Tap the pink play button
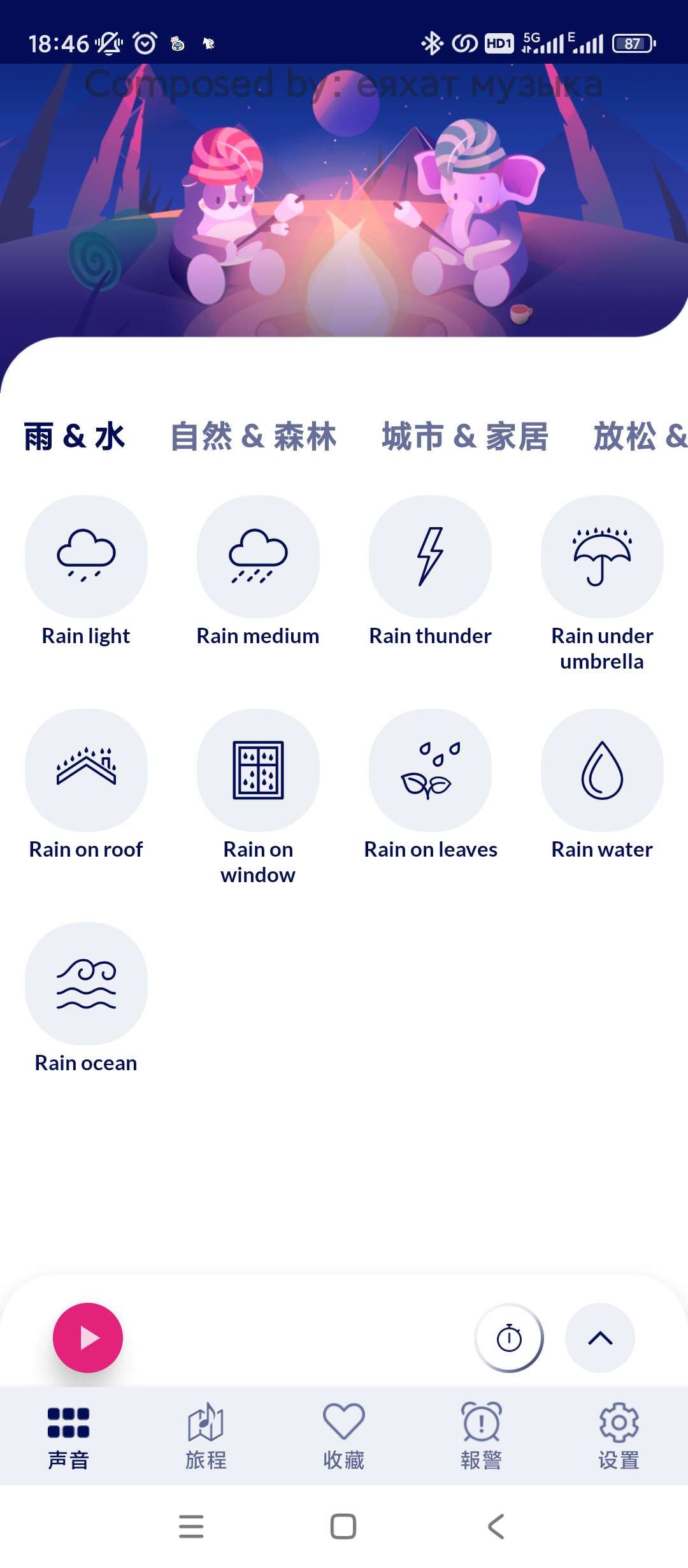Image resolution: width=688 pixels, height=1568 pixels. click(x=88, y=1338)
